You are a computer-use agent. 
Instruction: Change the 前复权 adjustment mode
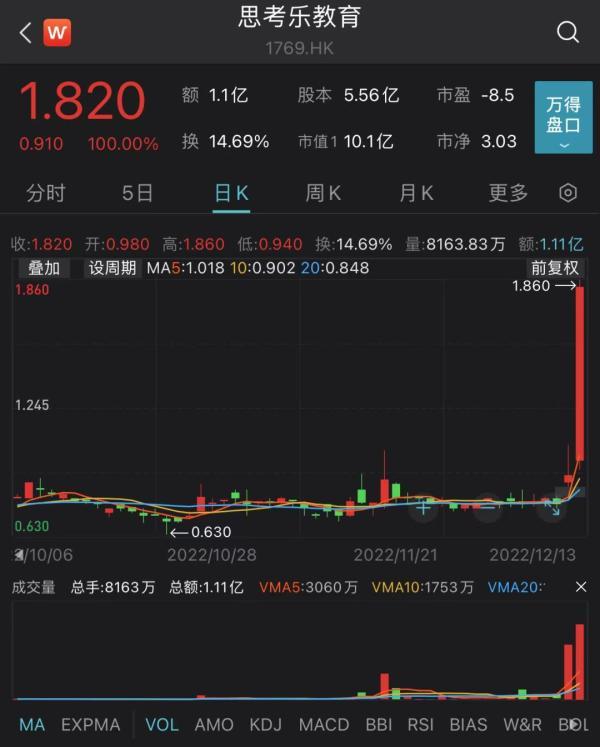[x=555, y=268]
